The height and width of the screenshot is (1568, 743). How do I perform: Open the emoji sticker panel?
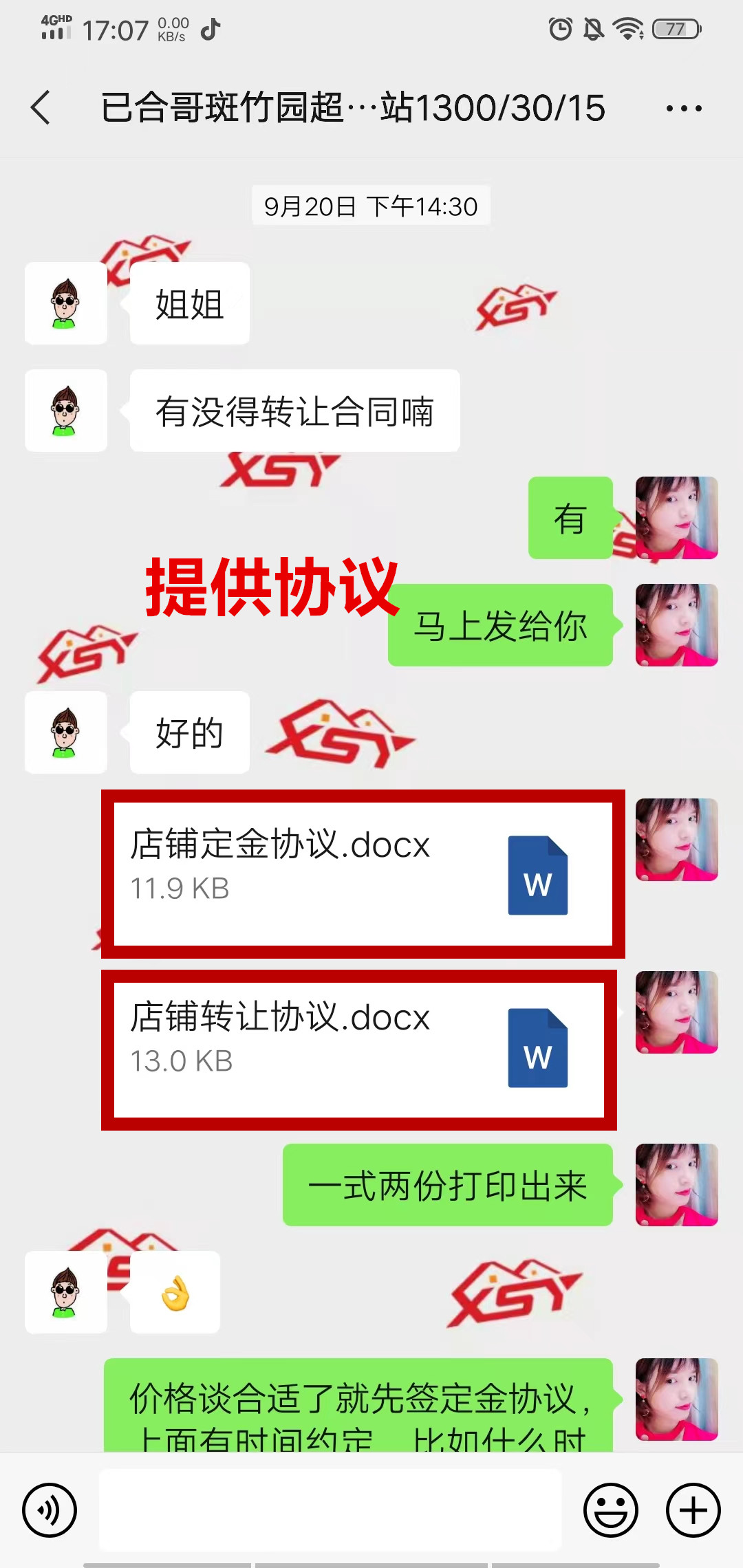click(611, 1510)
